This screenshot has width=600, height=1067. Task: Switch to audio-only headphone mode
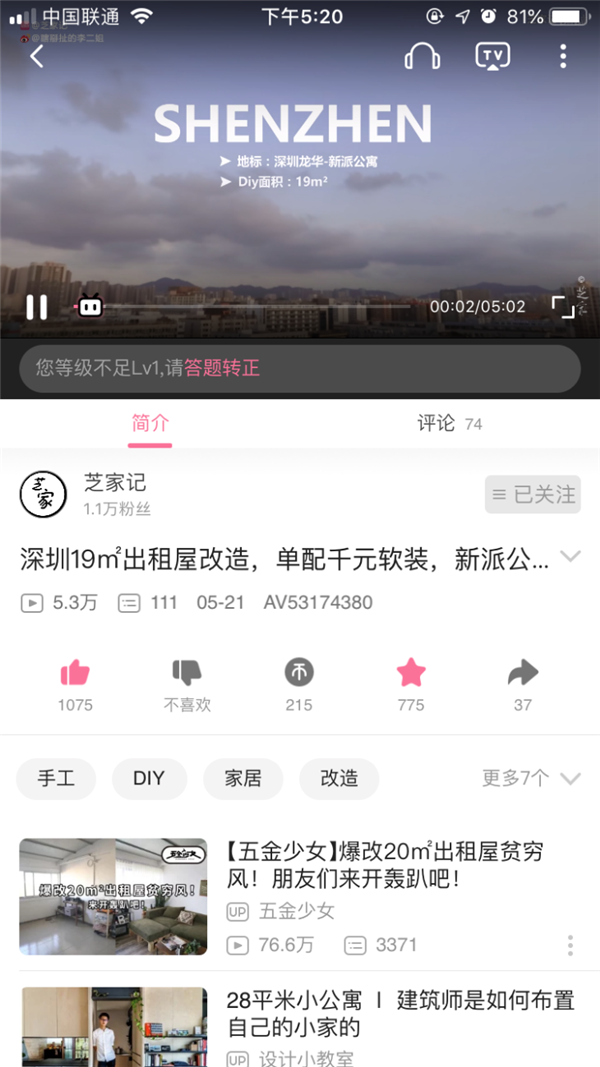(x=422, y=57)
